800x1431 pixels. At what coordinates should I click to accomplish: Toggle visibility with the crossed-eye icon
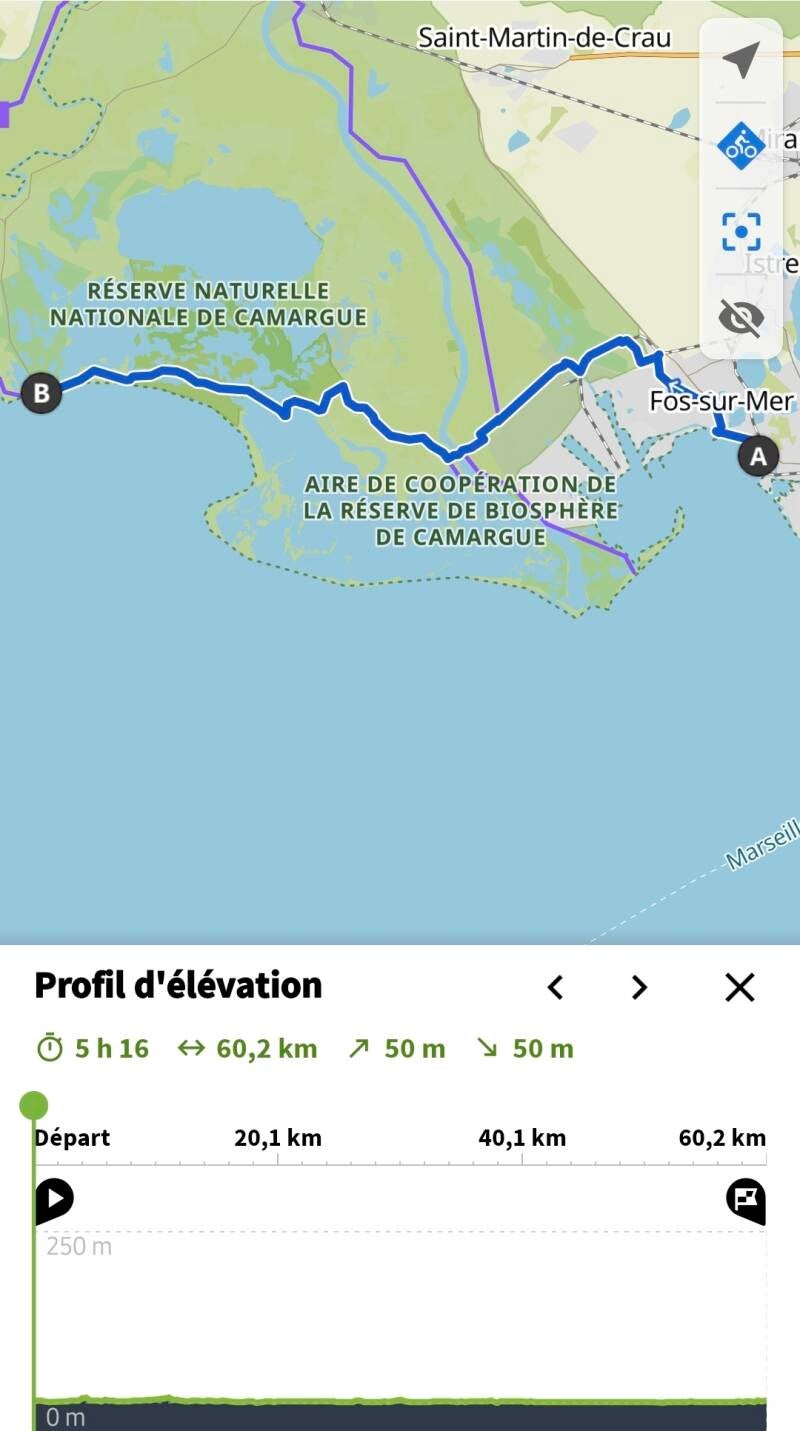[x=741, y=318]
